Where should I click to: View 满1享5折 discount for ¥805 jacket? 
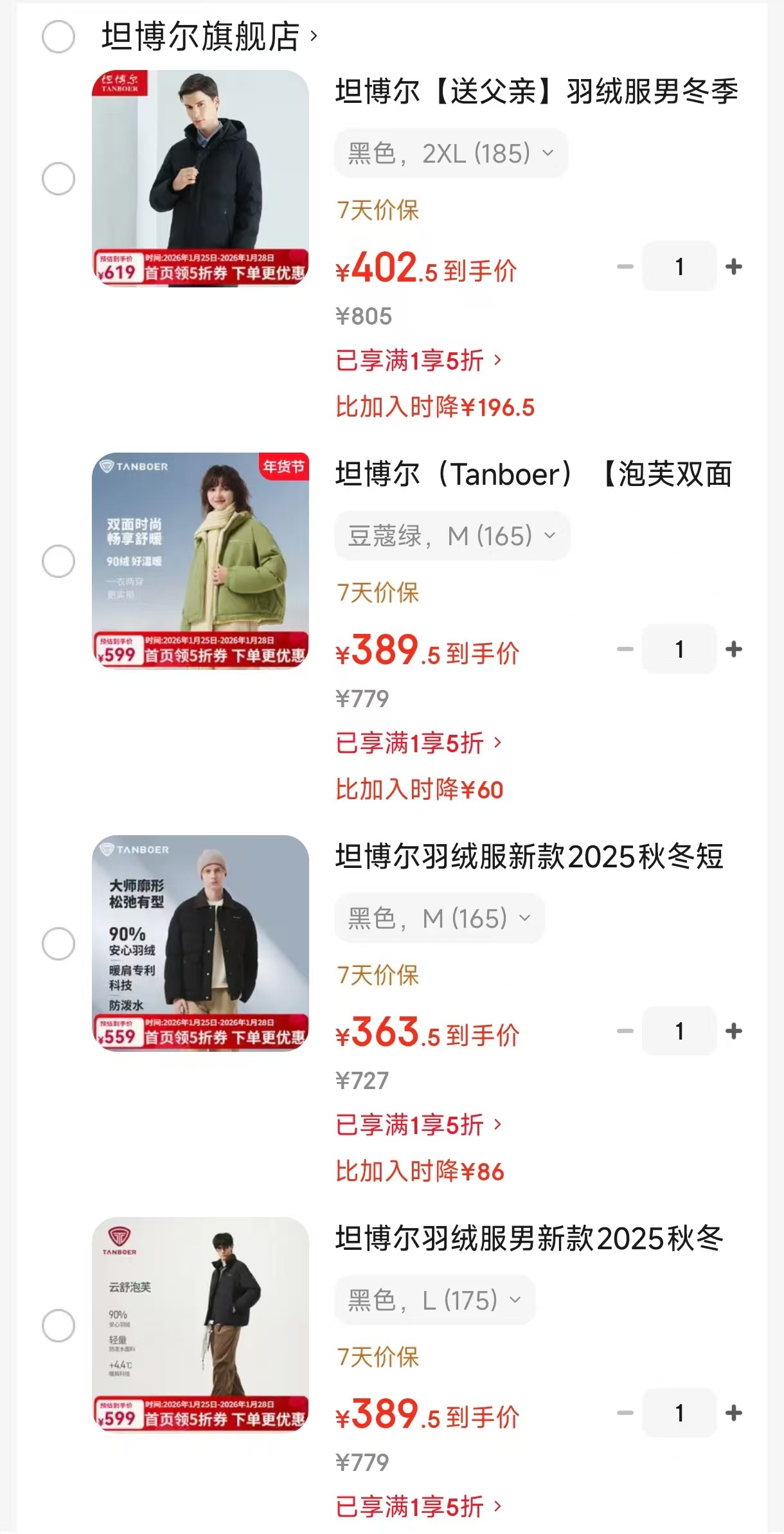pyautogui.click(x=418, y=361)
